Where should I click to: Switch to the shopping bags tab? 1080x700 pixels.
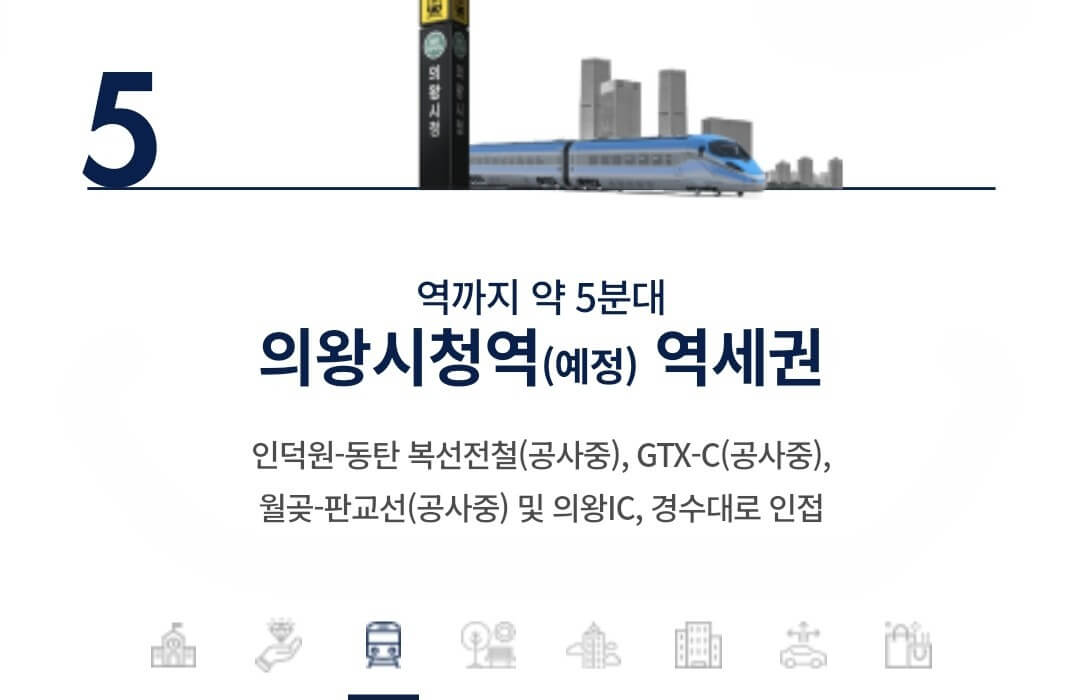coord(908,645)
